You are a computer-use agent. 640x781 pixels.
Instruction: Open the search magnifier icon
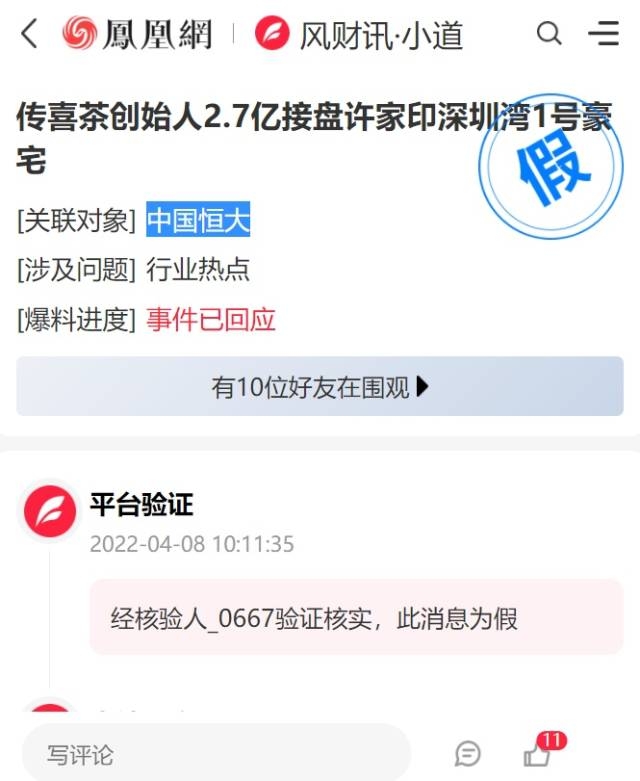coord(549,34)
